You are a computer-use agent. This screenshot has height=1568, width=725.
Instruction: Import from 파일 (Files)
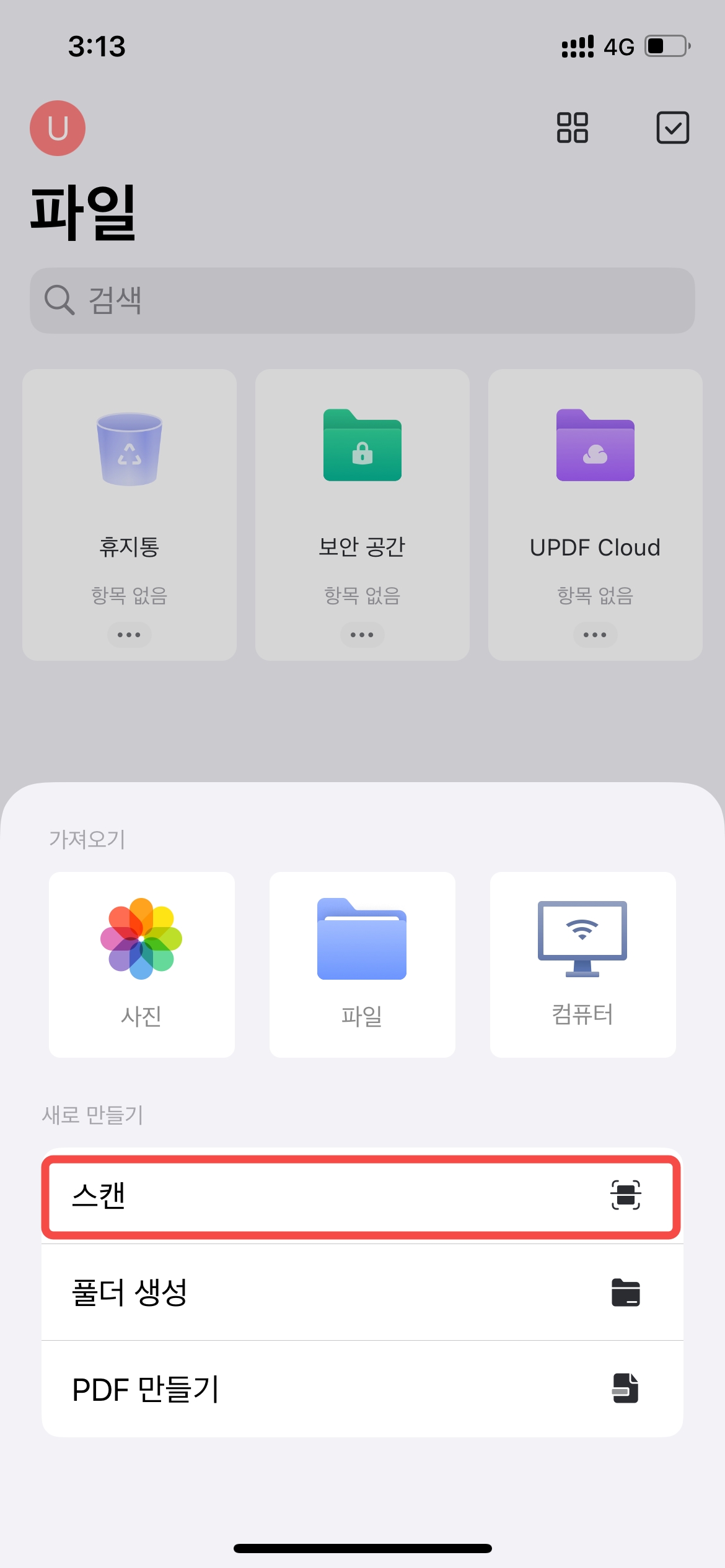coord(362,964)
